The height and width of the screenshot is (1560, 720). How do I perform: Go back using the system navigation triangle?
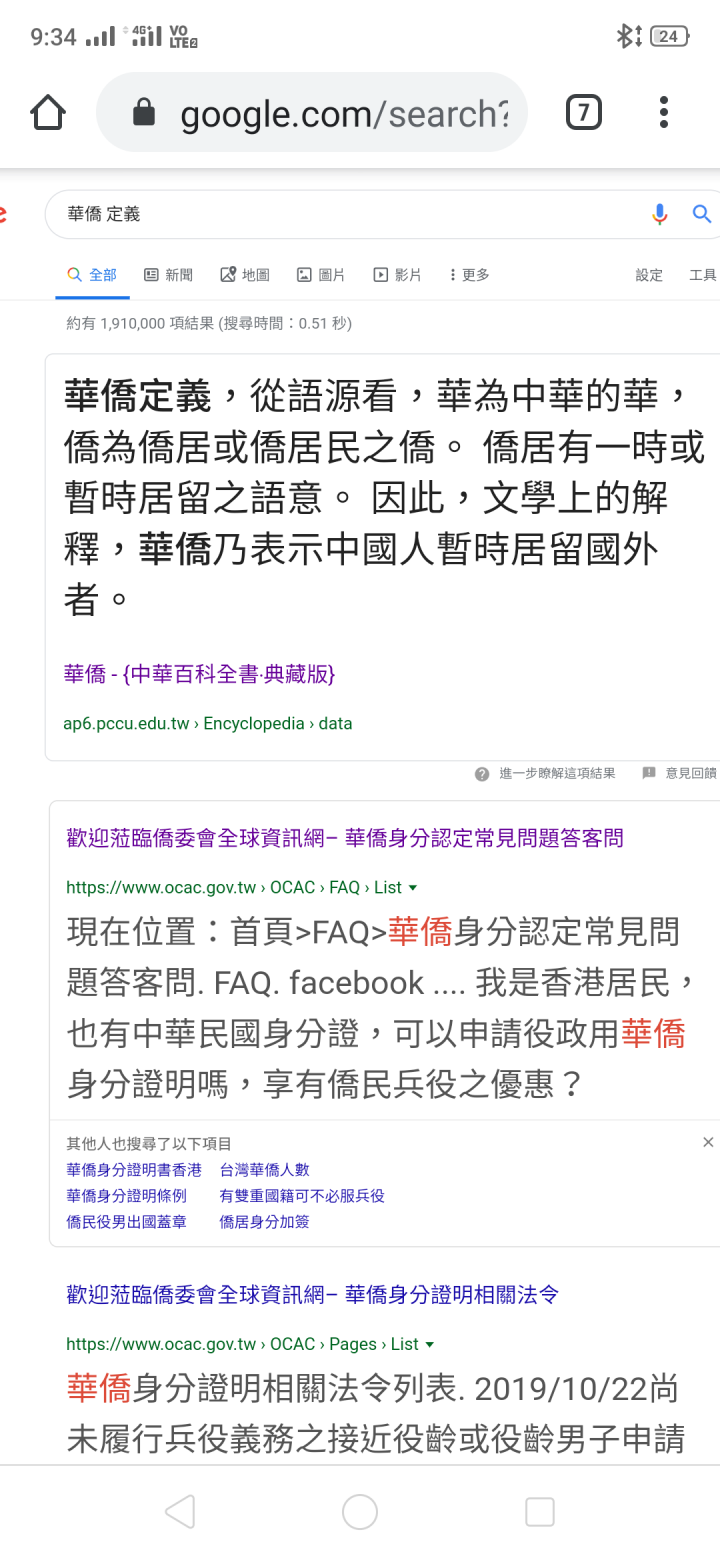(x=180, y=1512)
